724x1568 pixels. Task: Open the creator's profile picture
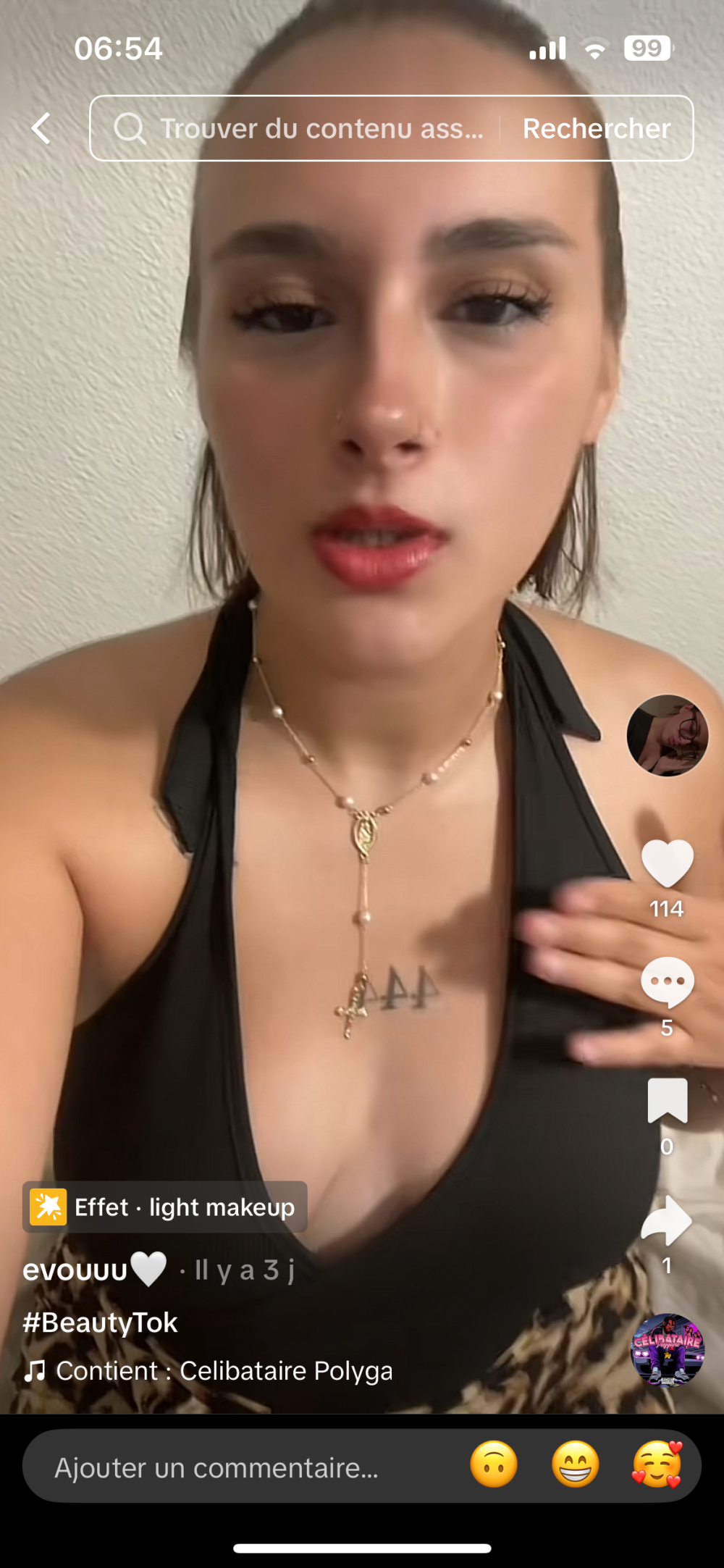pyautogui.click(x=667, y=736)
